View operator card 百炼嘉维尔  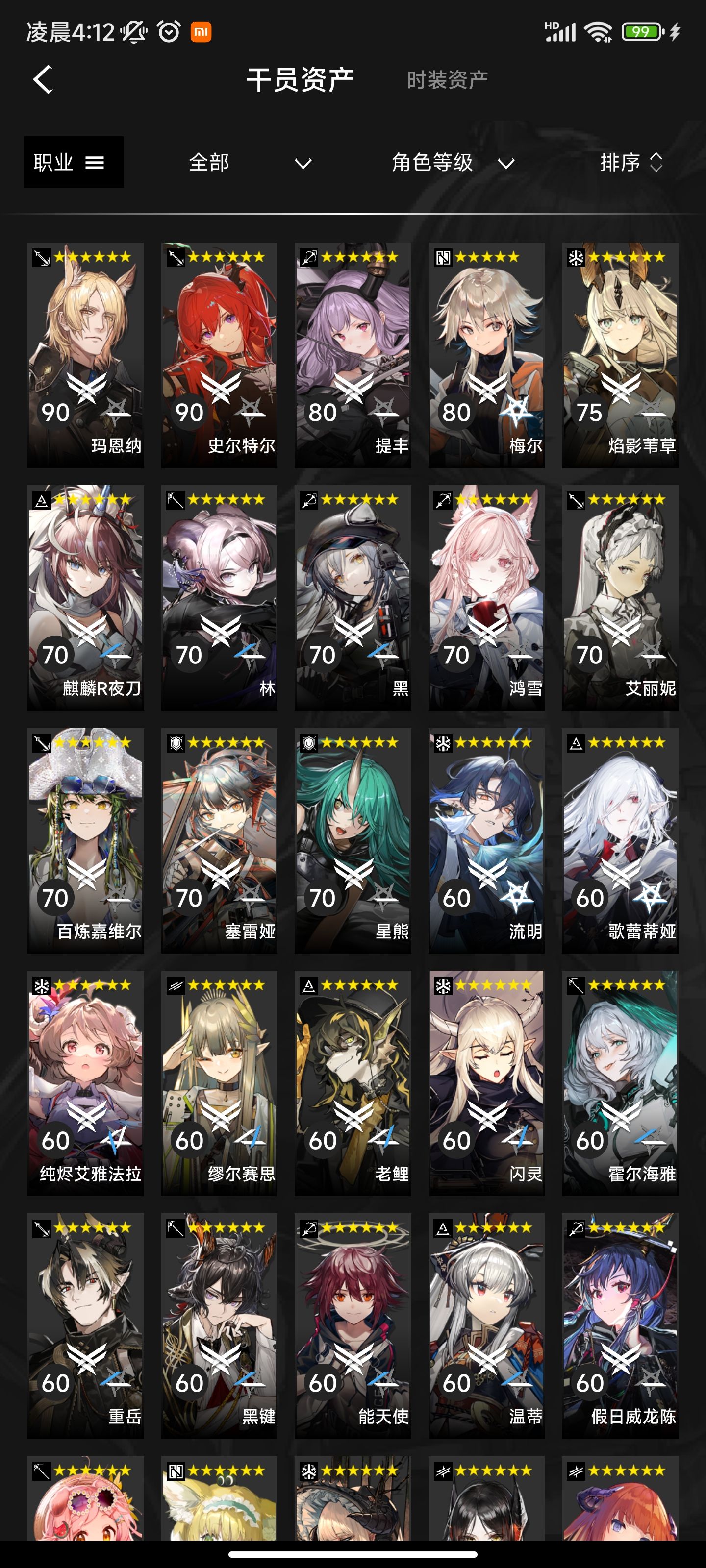(x=86, y=841)
